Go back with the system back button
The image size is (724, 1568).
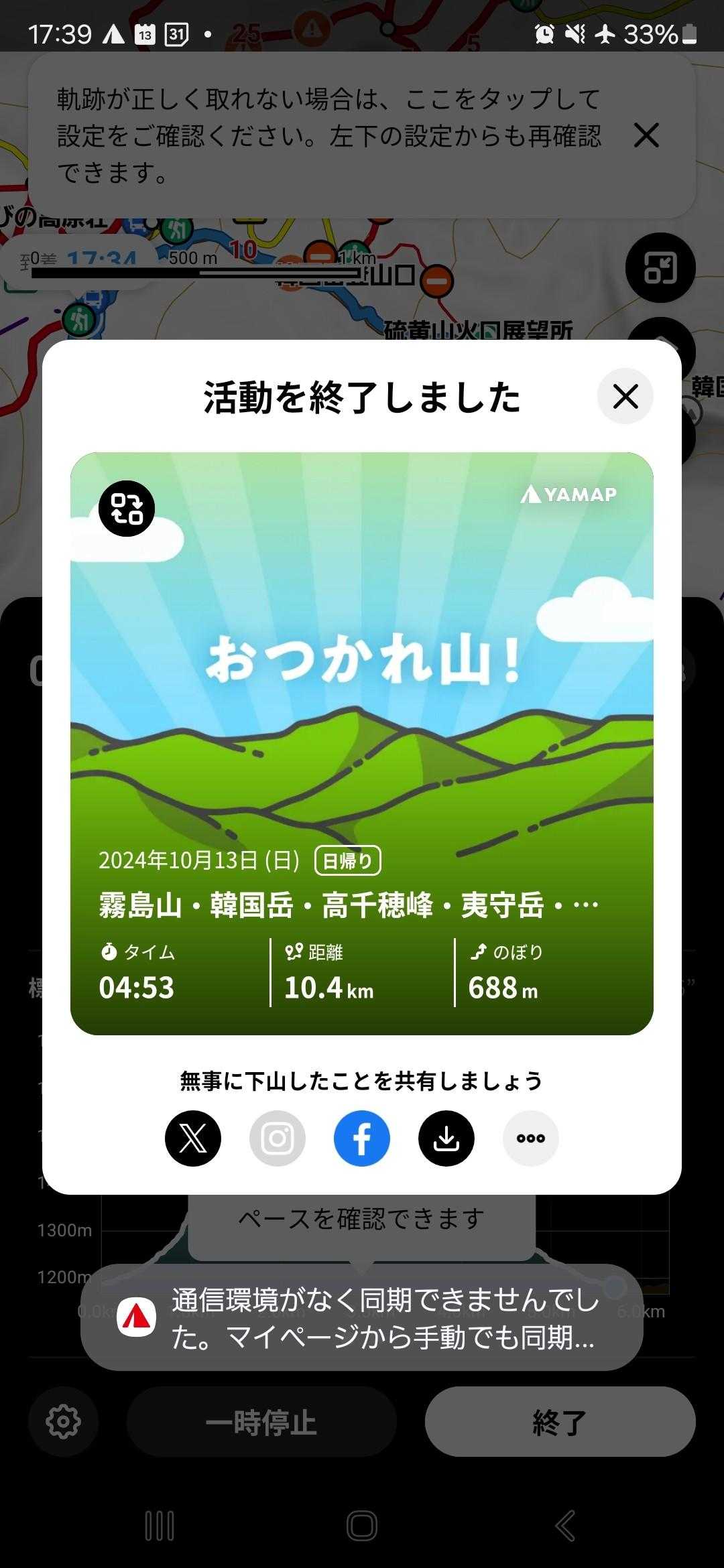564,1526
